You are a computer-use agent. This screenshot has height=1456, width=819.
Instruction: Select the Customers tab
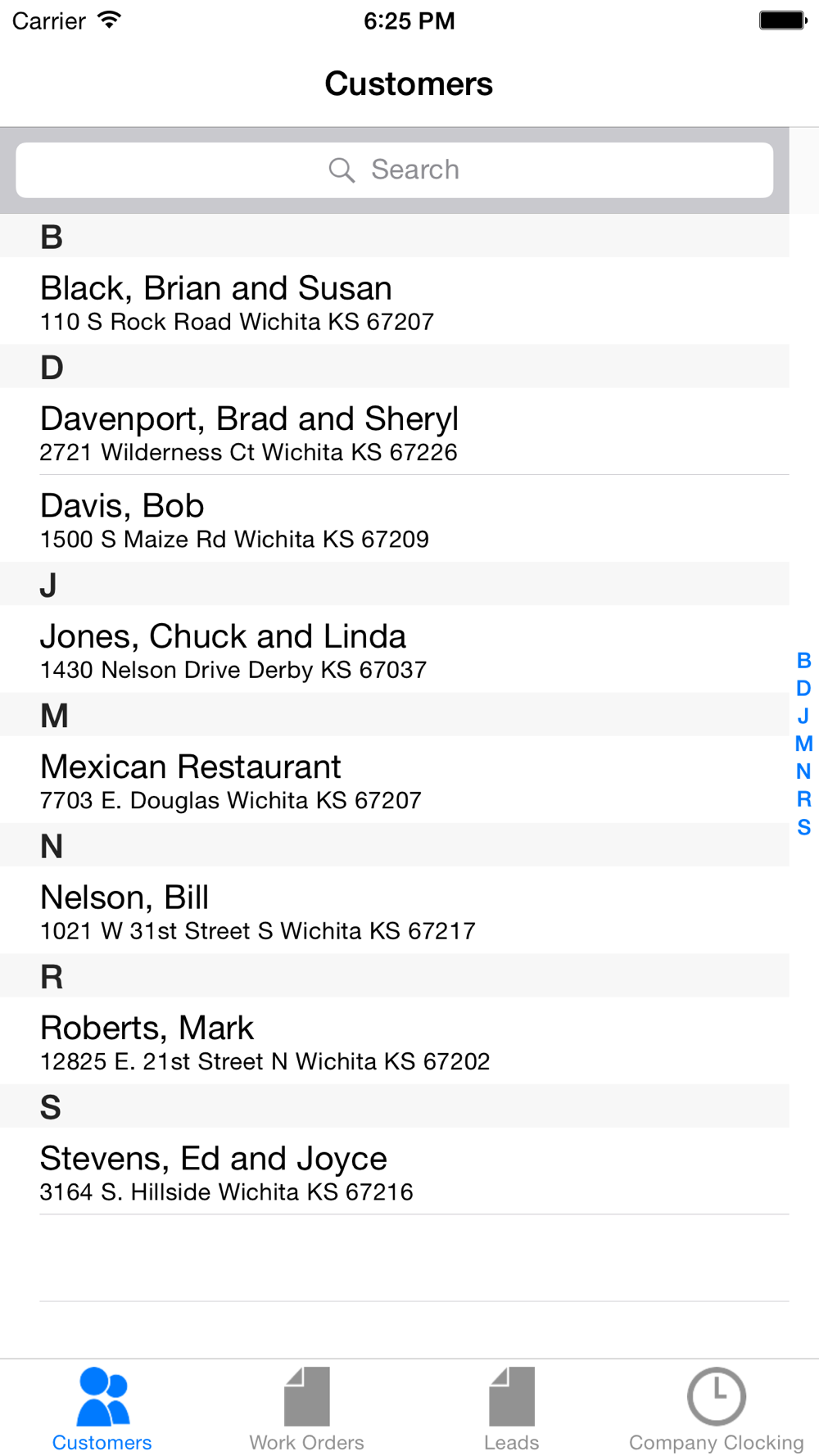click(102, 1409)
